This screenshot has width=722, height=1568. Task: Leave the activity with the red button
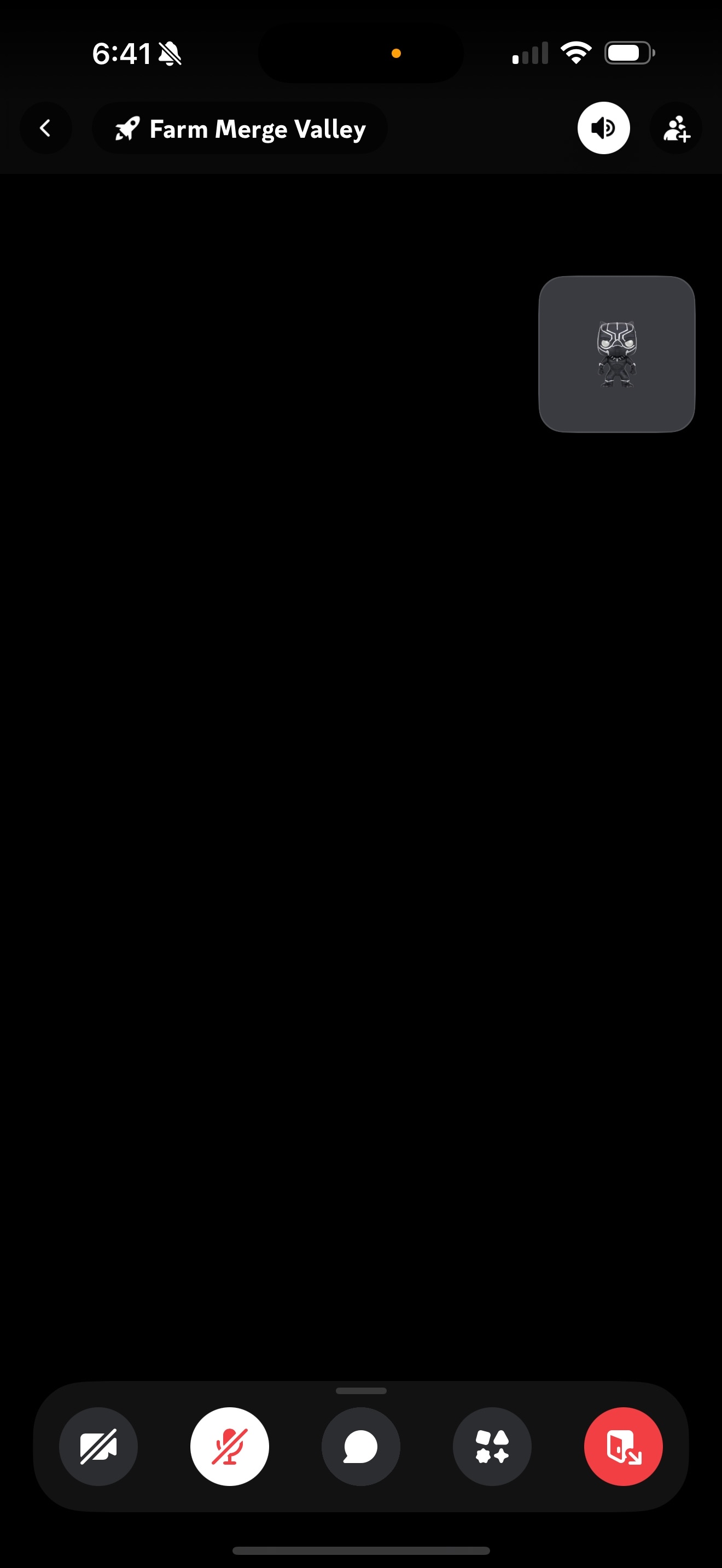624,1446
